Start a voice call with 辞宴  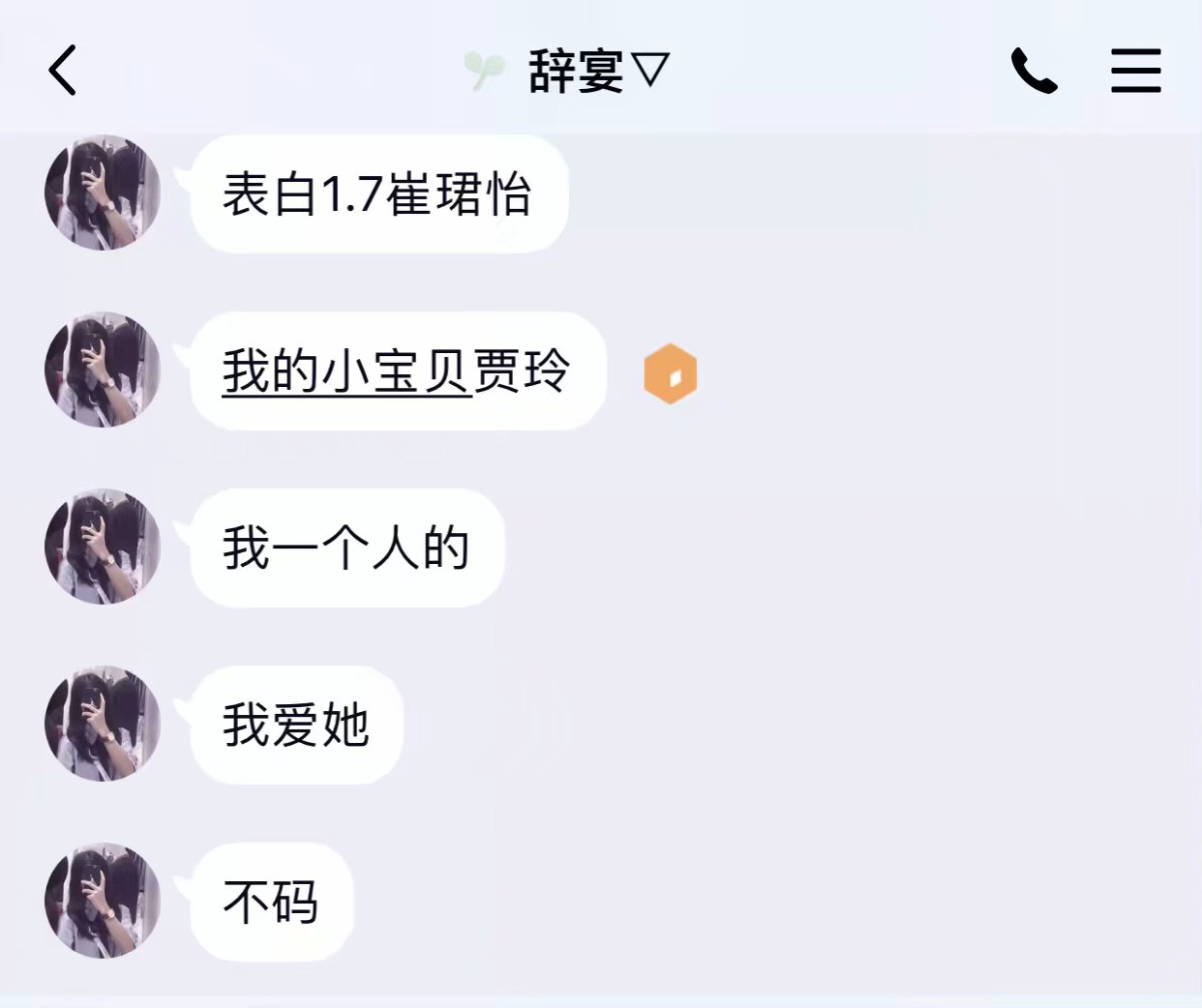(x=1034, y=71)
